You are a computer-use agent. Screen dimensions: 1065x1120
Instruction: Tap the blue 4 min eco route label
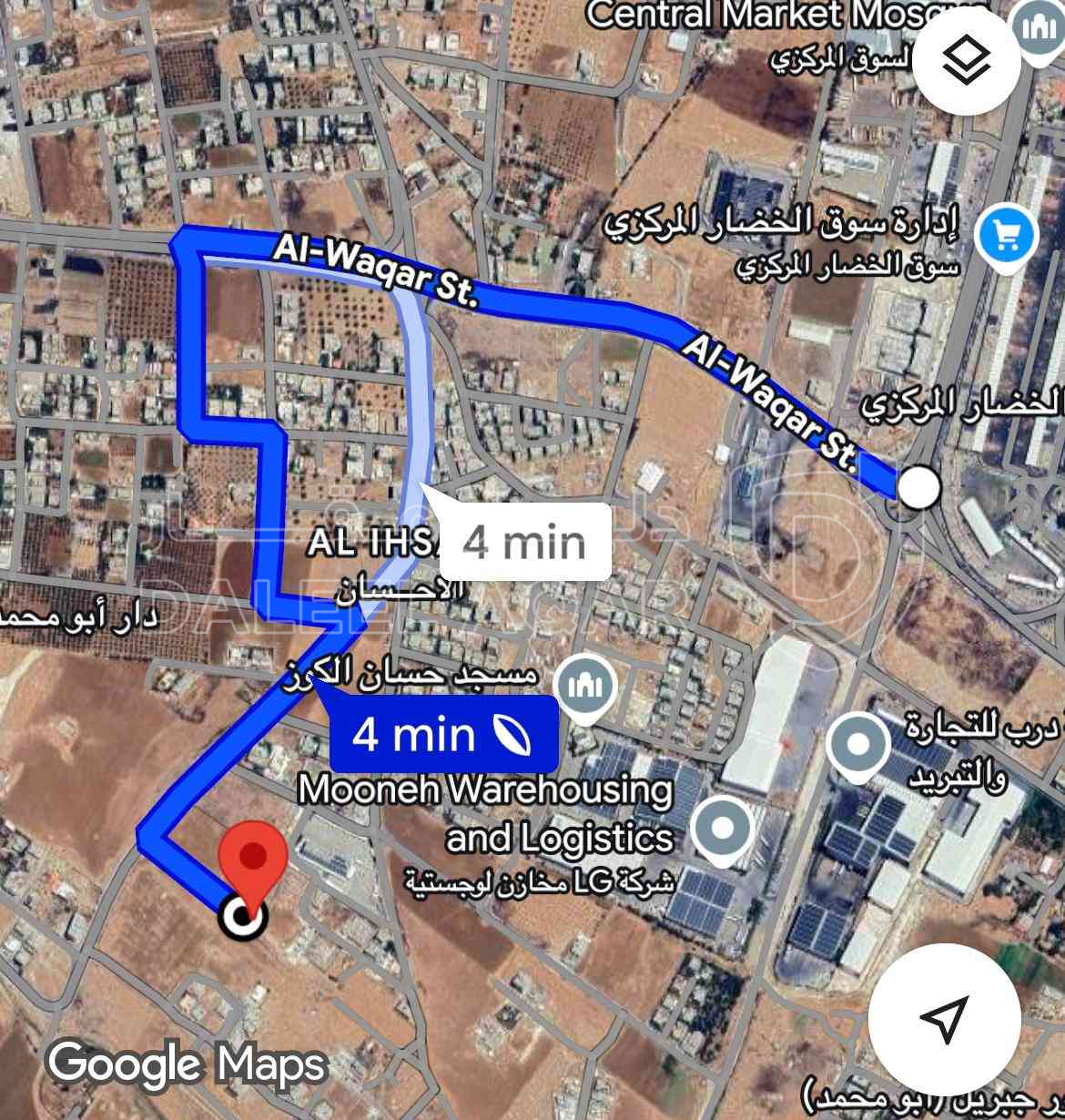[442, 733]
